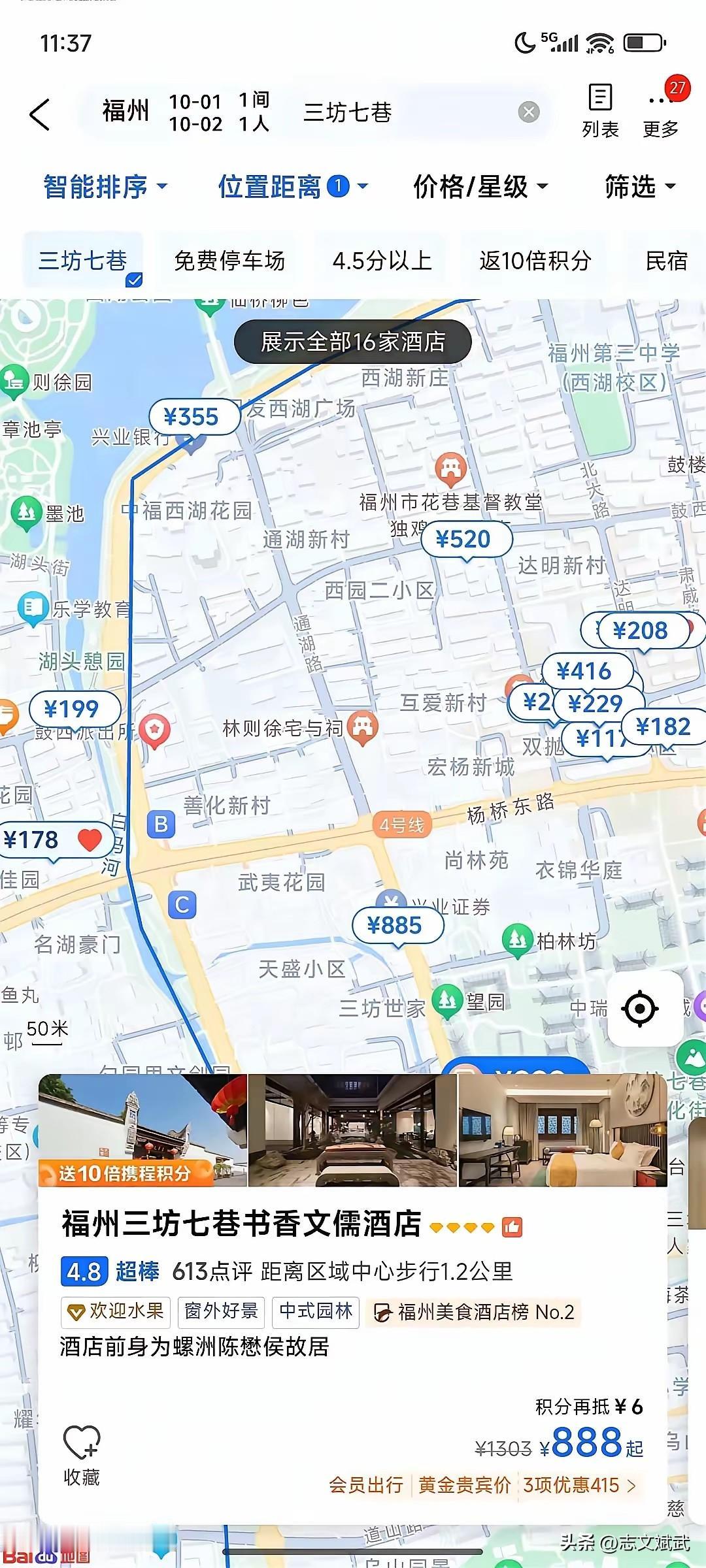Apply the 4.5分以上 rating chip
The image size is (706, 1568).
382,261
